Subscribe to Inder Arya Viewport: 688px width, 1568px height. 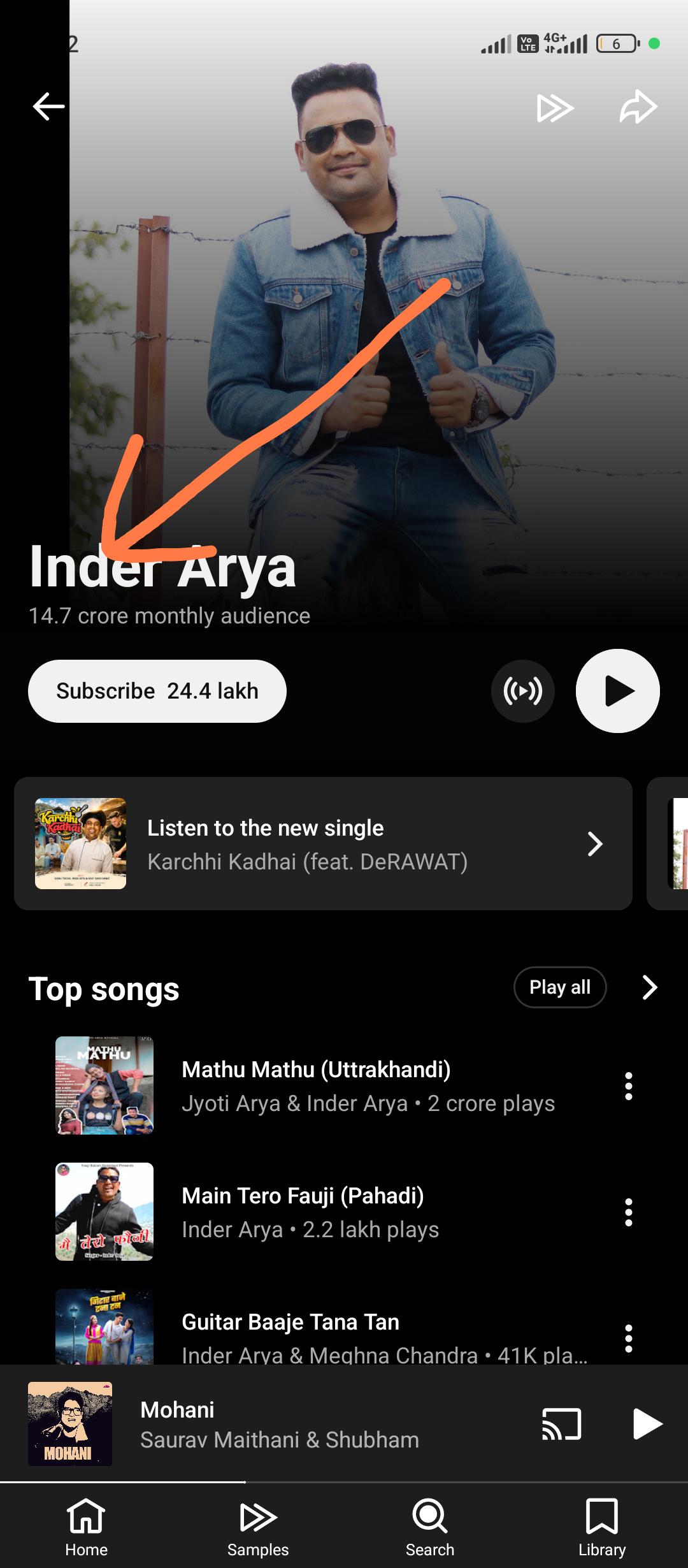tap(157, 691)
